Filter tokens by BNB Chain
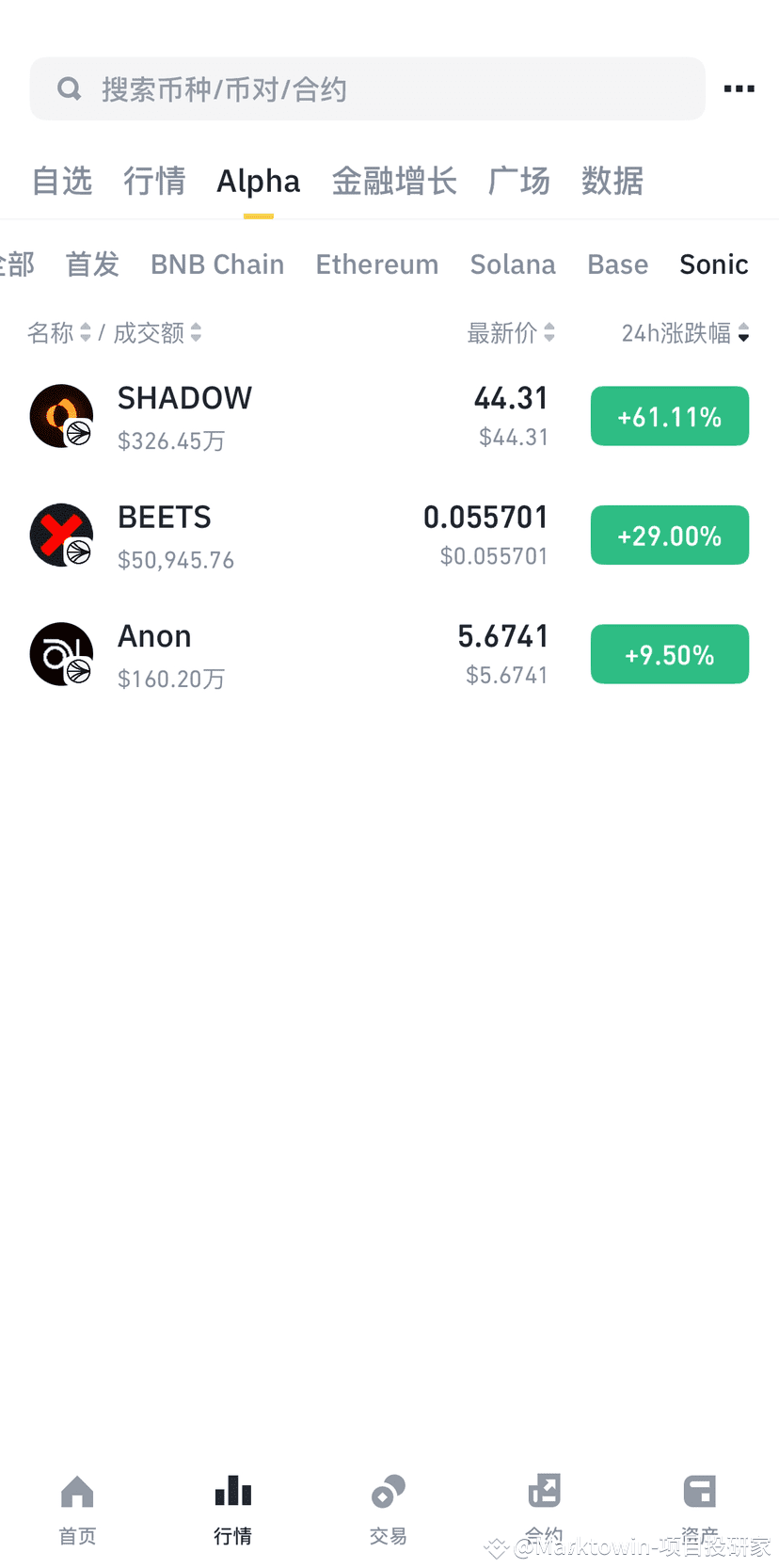This screenshot has width=779, height=1568. (217, 264)
